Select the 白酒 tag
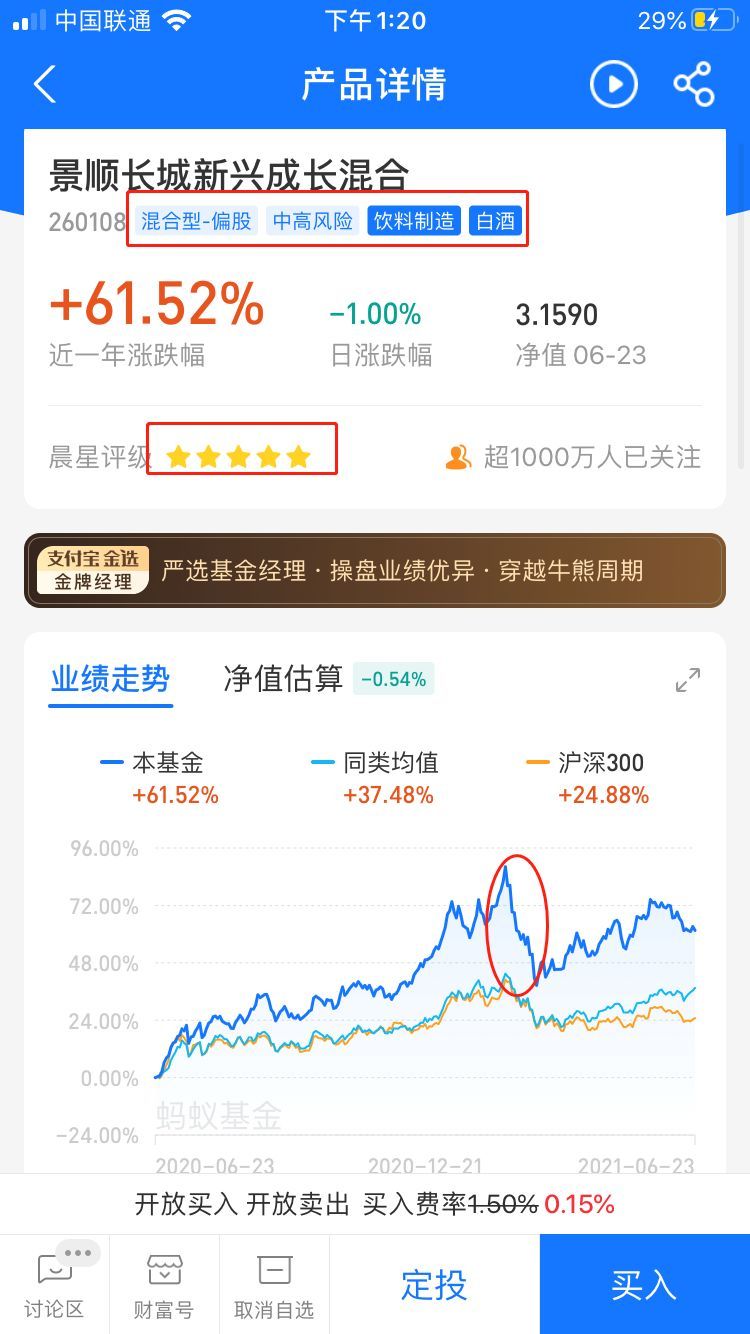The height and width of the screenshot is (1334, 750). point(496,220)
